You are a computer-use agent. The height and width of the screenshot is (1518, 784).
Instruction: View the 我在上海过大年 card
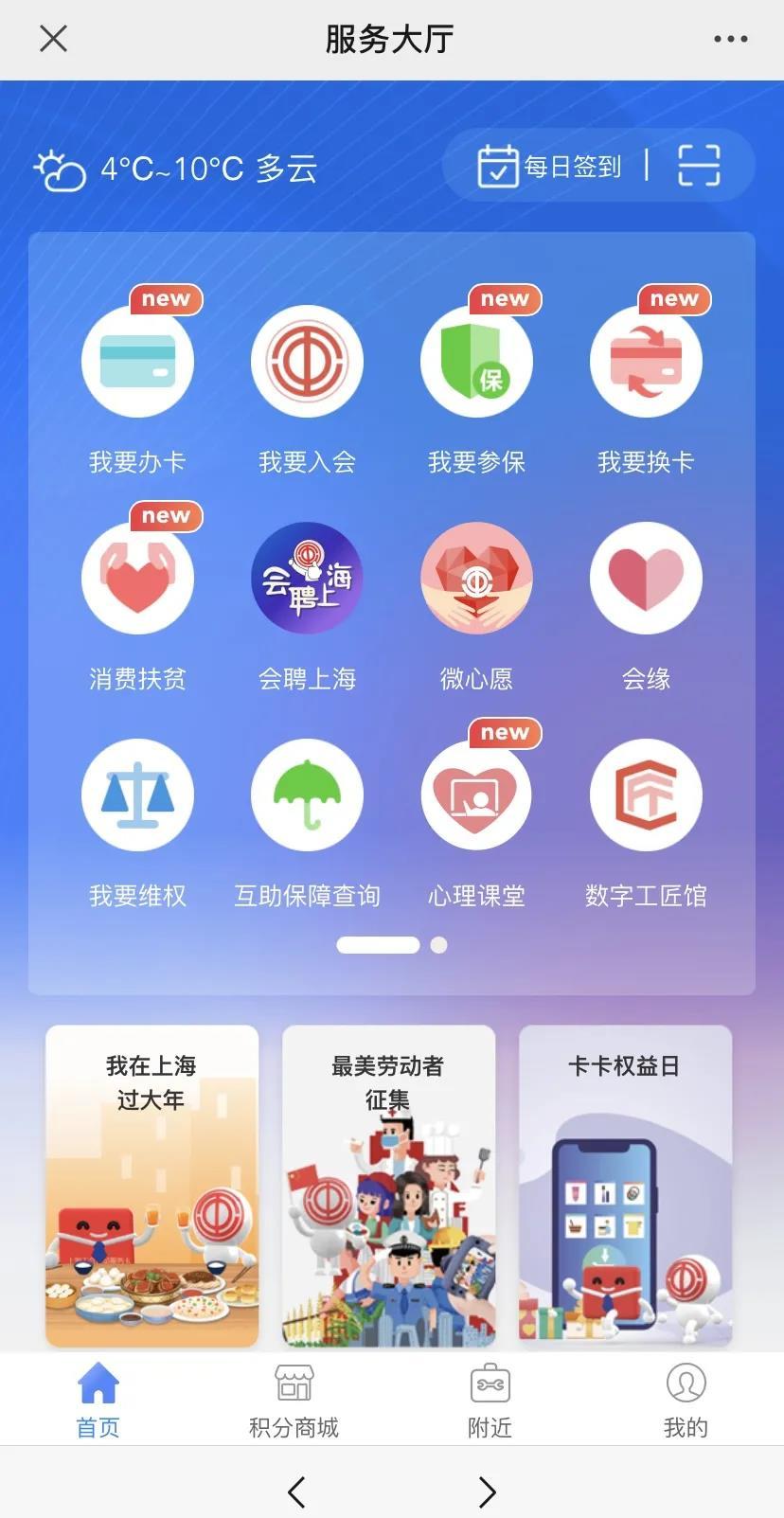tap(151, 1186)
